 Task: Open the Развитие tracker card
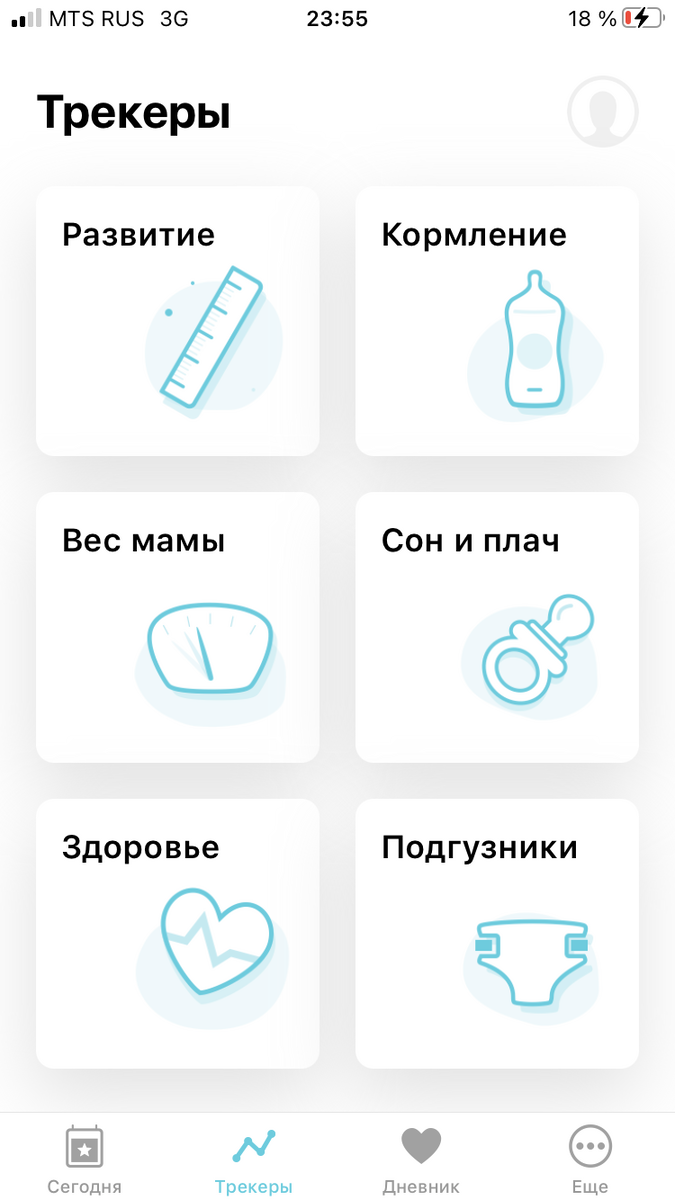[x=178, y=321]
